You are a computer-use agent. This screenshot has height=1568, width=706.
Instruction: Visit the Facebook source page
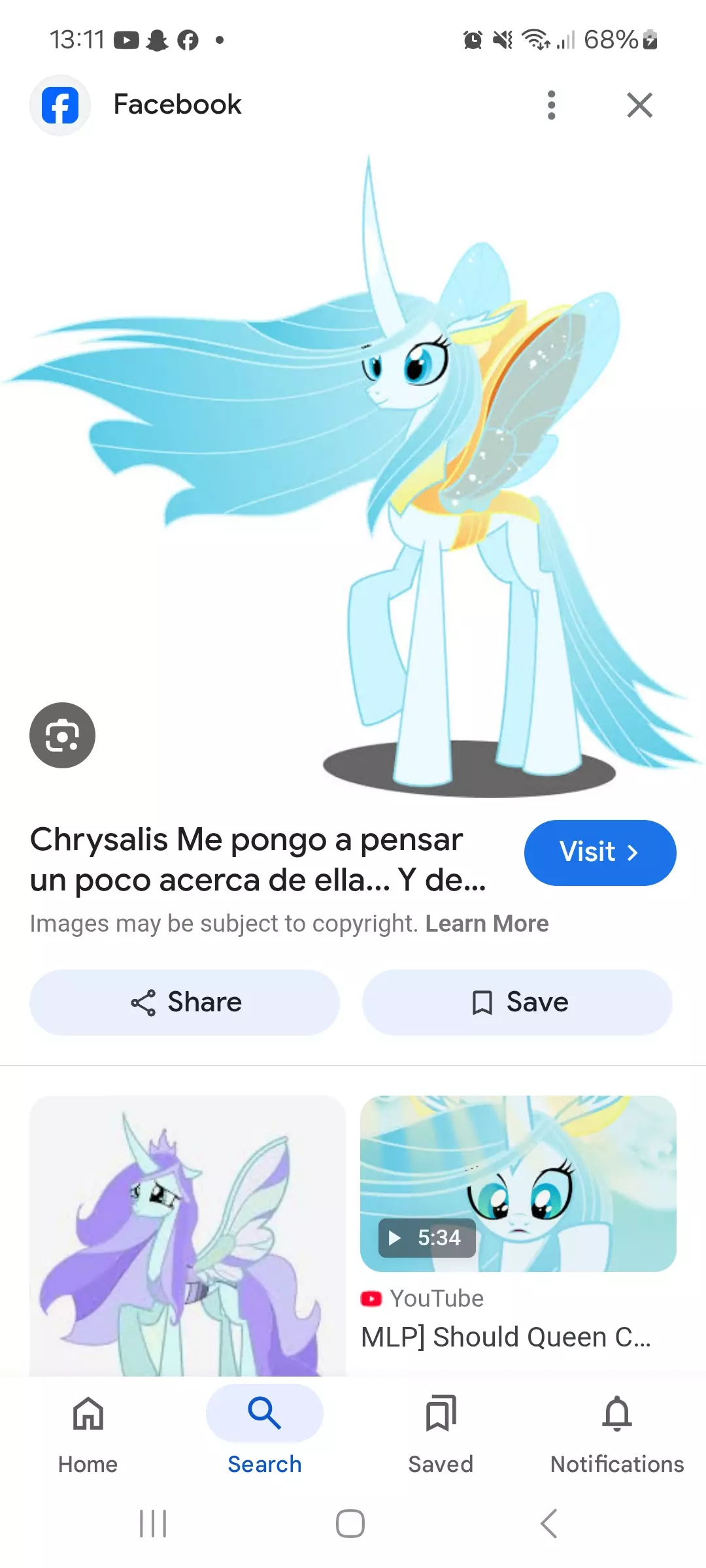[x=599, y=853]
